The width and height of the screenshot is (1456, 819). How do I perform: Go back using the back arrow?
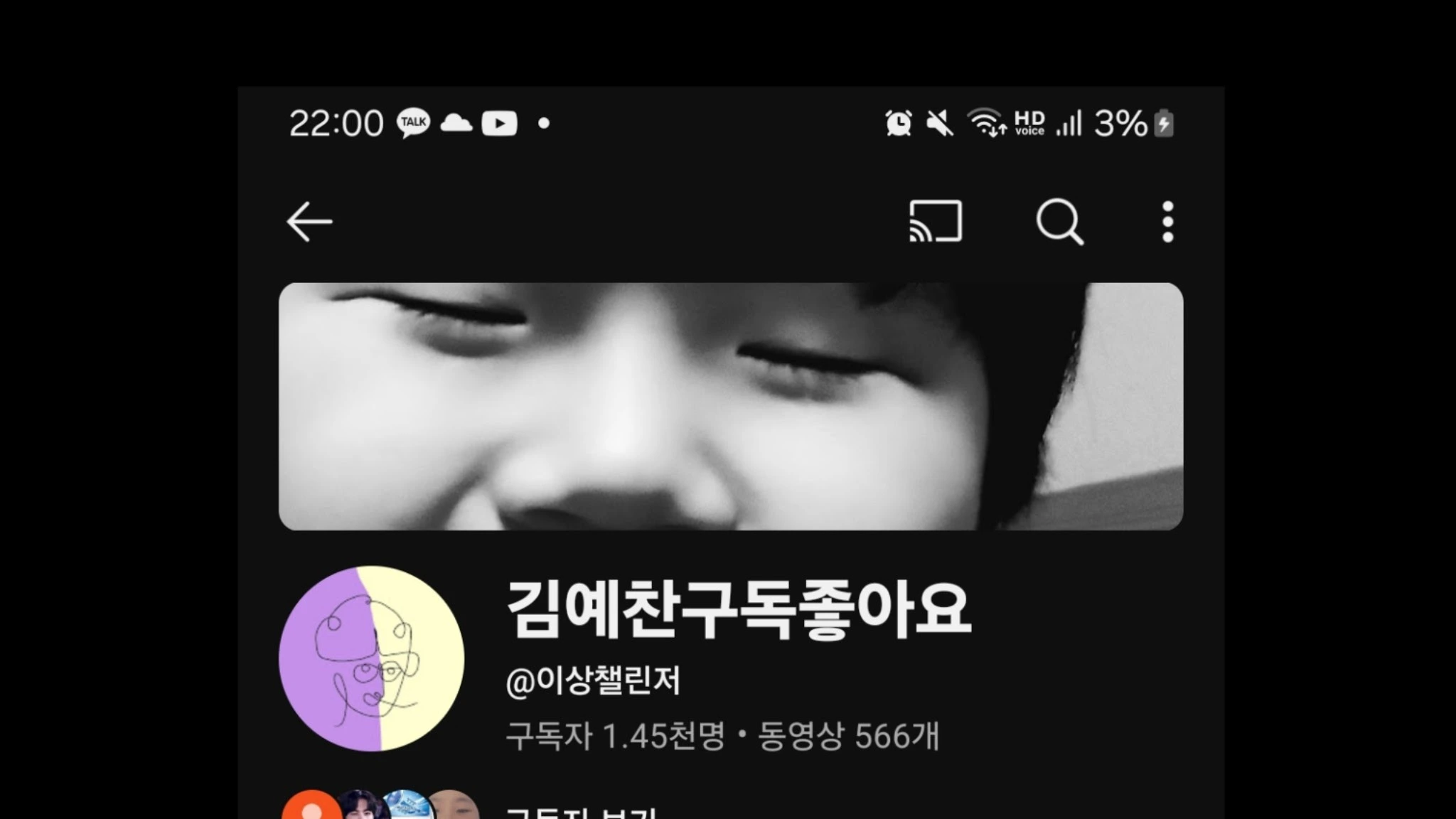click(x=309, y=222)
